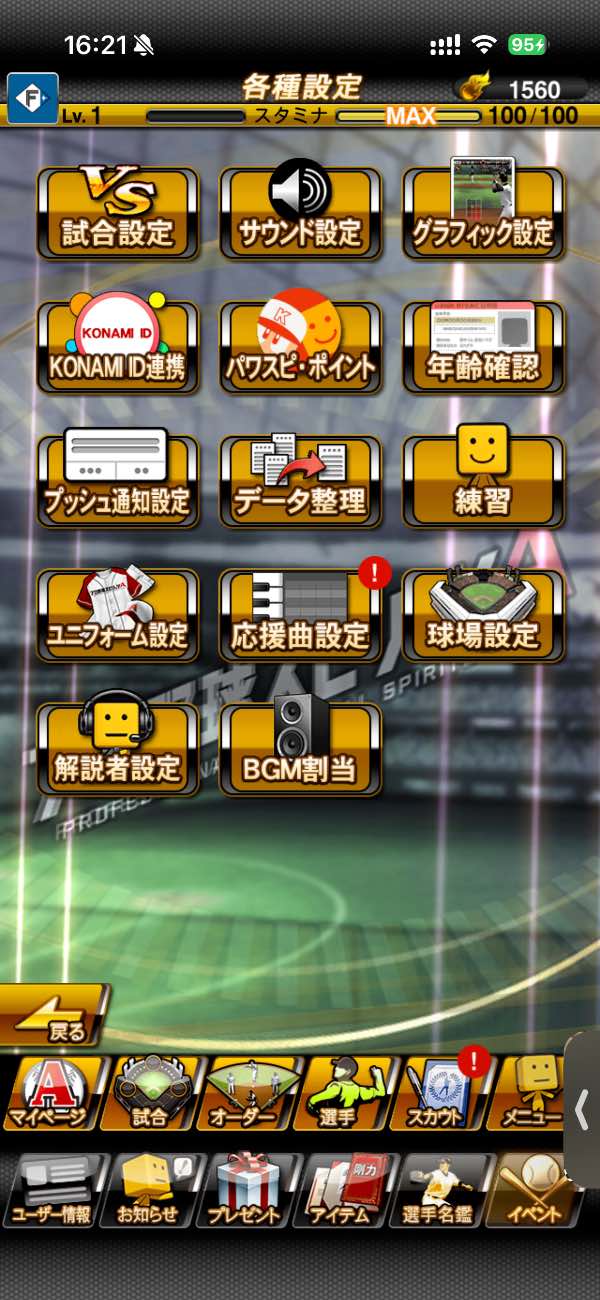Open 年齢確認 age verification
Image resolution: width=600 pixels, height=1300 pixels.
(483, 347)
